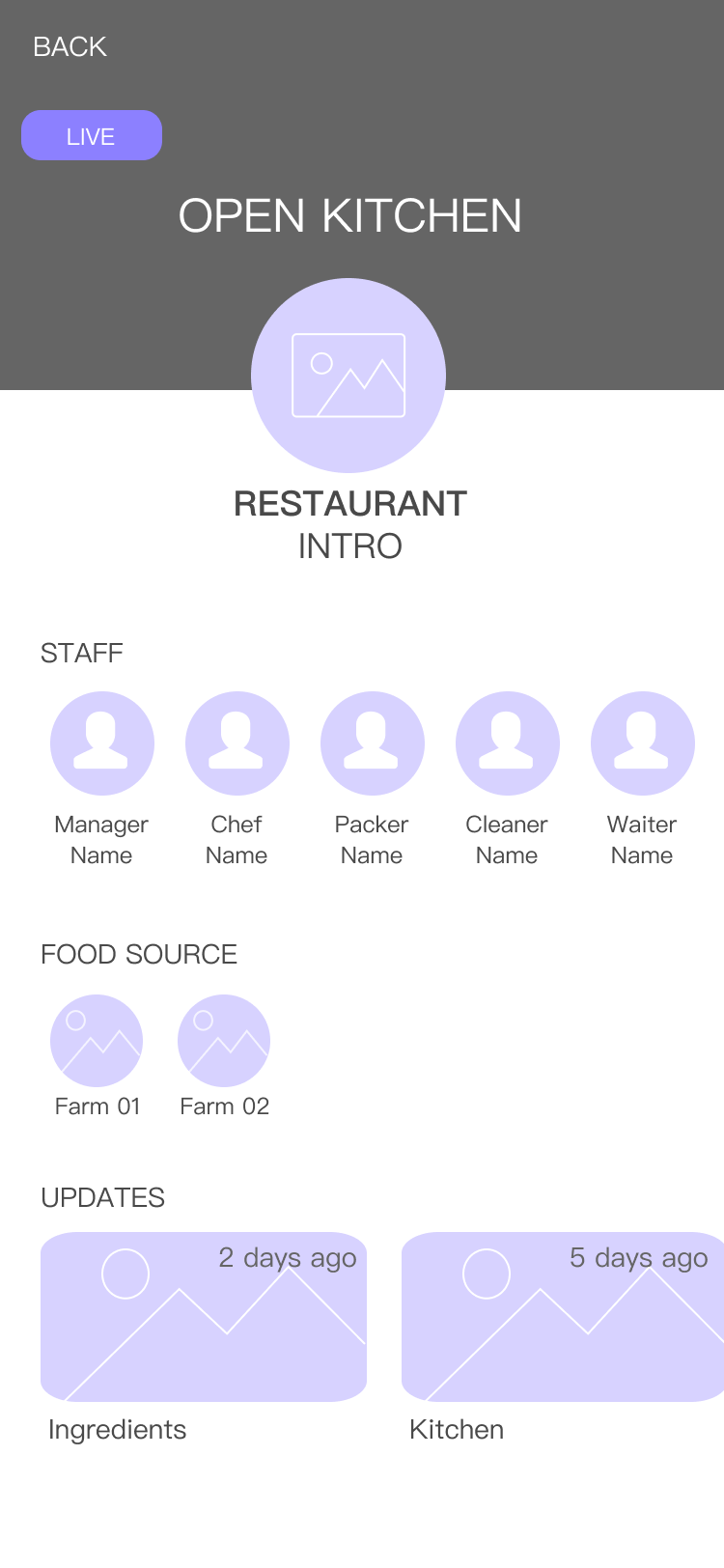Open the Kitchen update card
The width and height of the screenshot is (724, 1568).
pos(563,1317)
